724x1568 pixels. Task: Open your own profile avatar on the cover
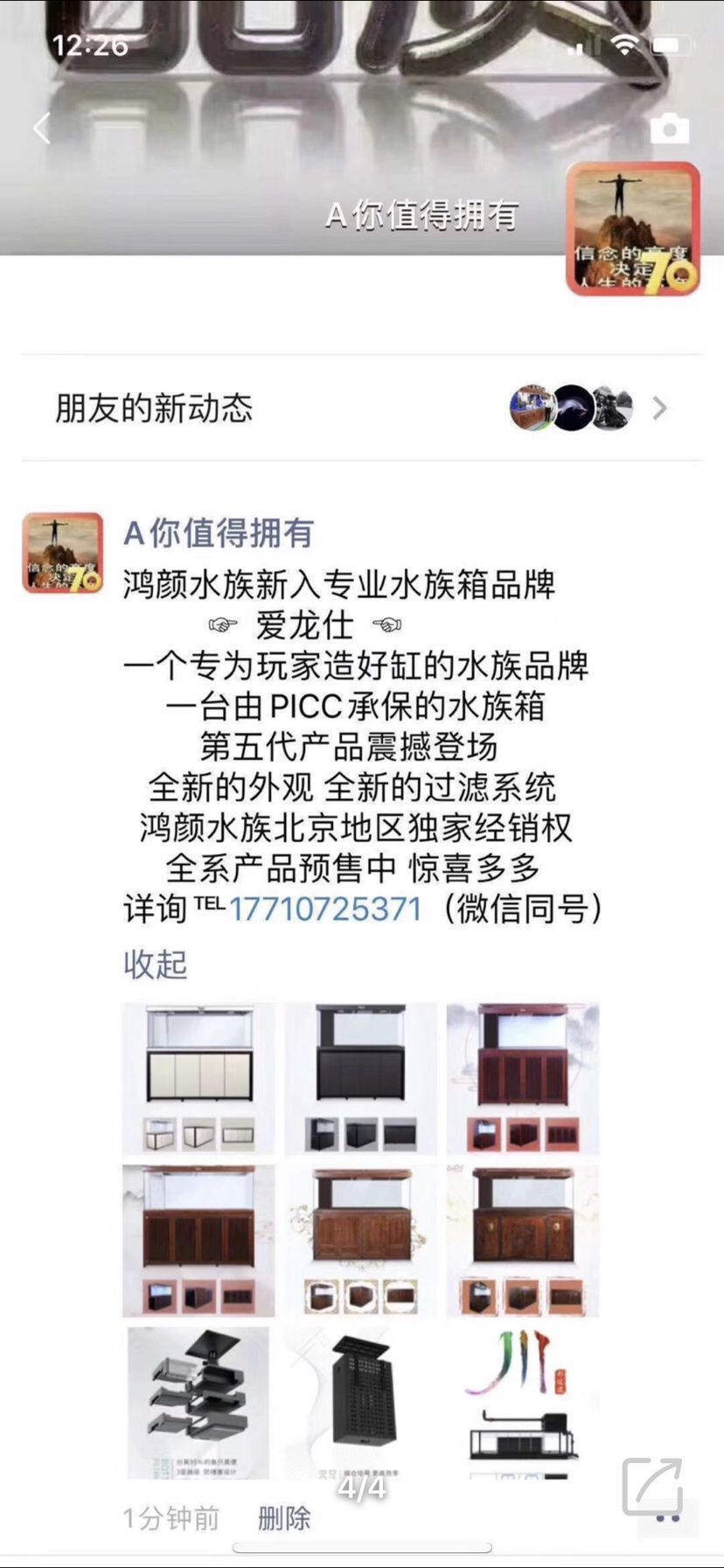[633, 230]
